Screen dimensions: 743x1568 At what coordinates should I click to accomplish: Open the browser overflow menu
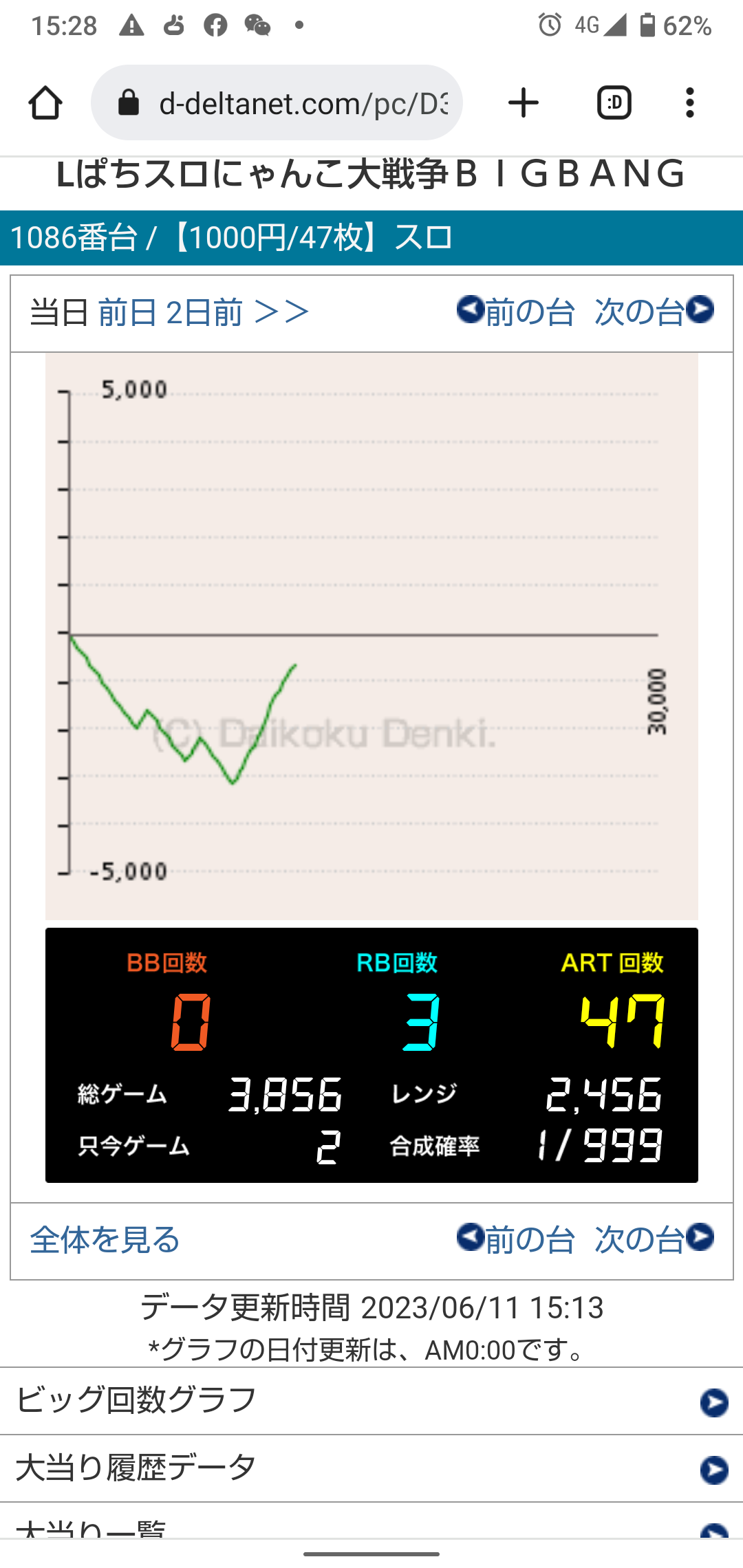[x=689, y=103]
